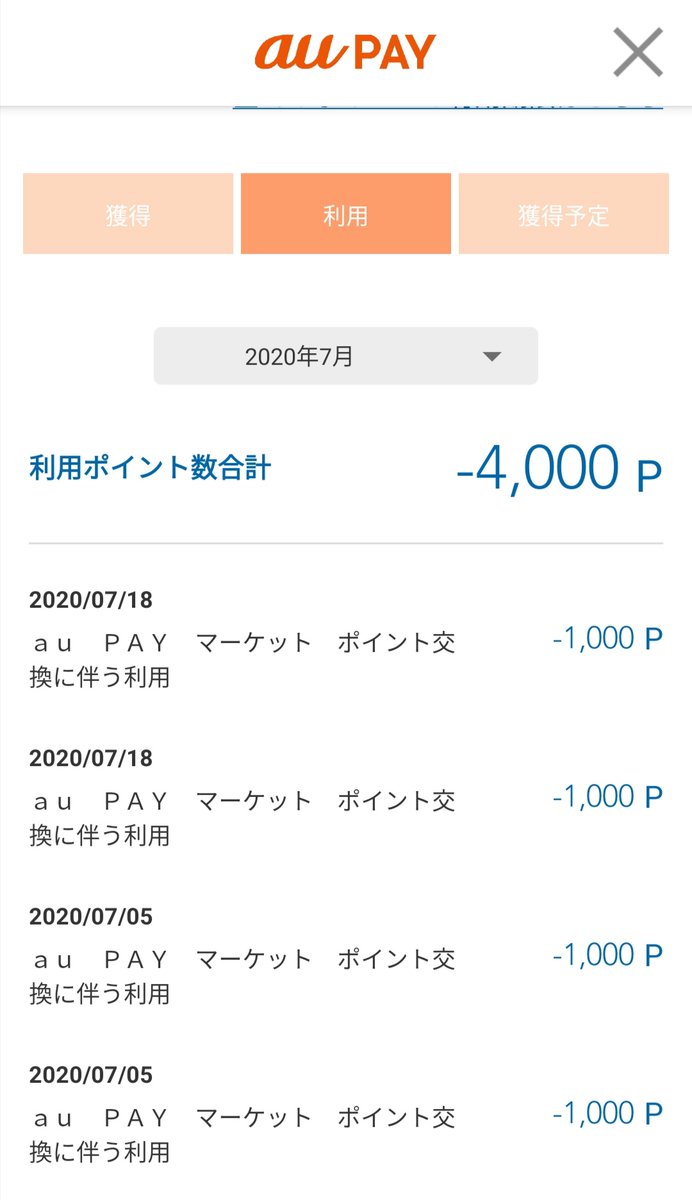Open the 2020年7月 month dropdown
The width and height of the screenshot is (692, 1200).
pyautogui.click(x=346, y=356)
